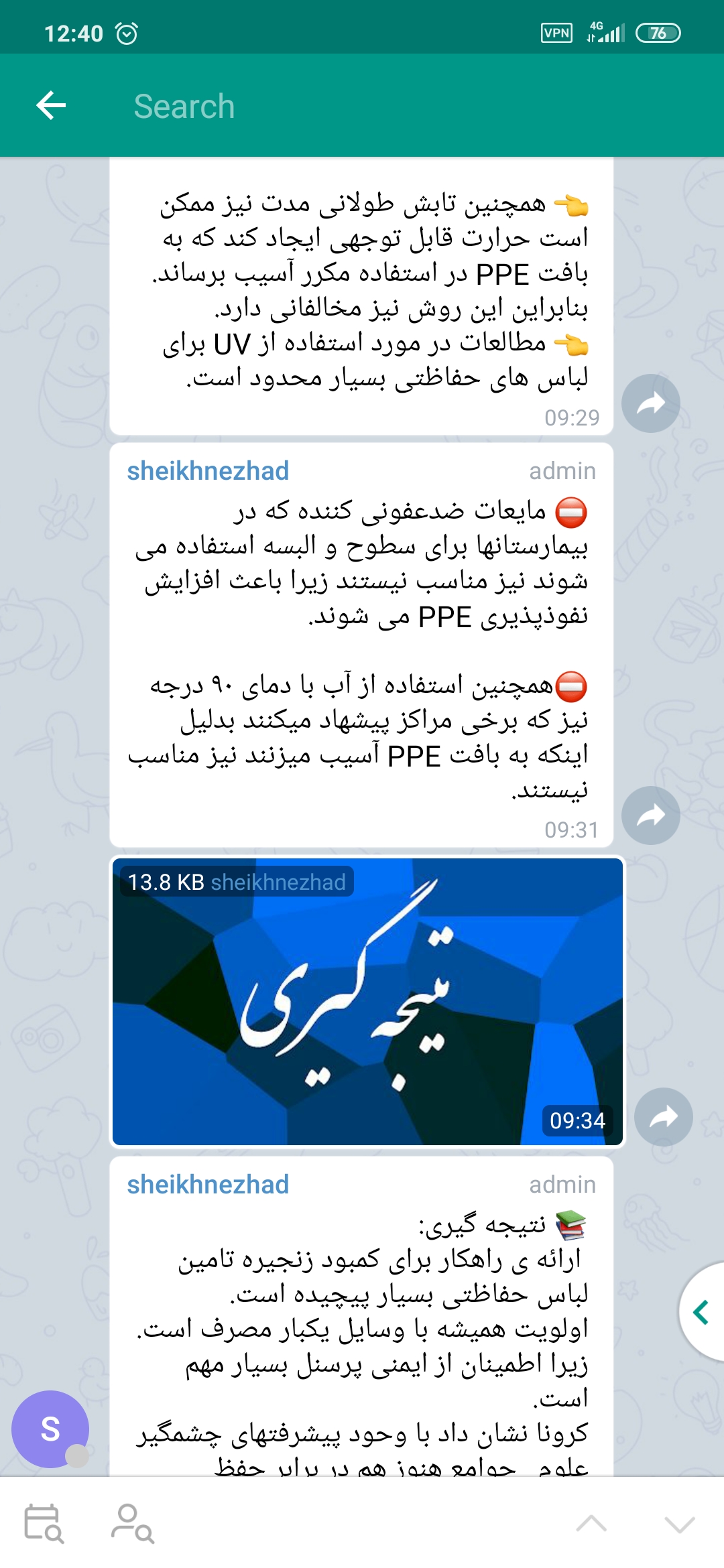Jump to next search result (down arrow)
724x1568 pixels.
pyautogui.click(x=679, y=1524)
